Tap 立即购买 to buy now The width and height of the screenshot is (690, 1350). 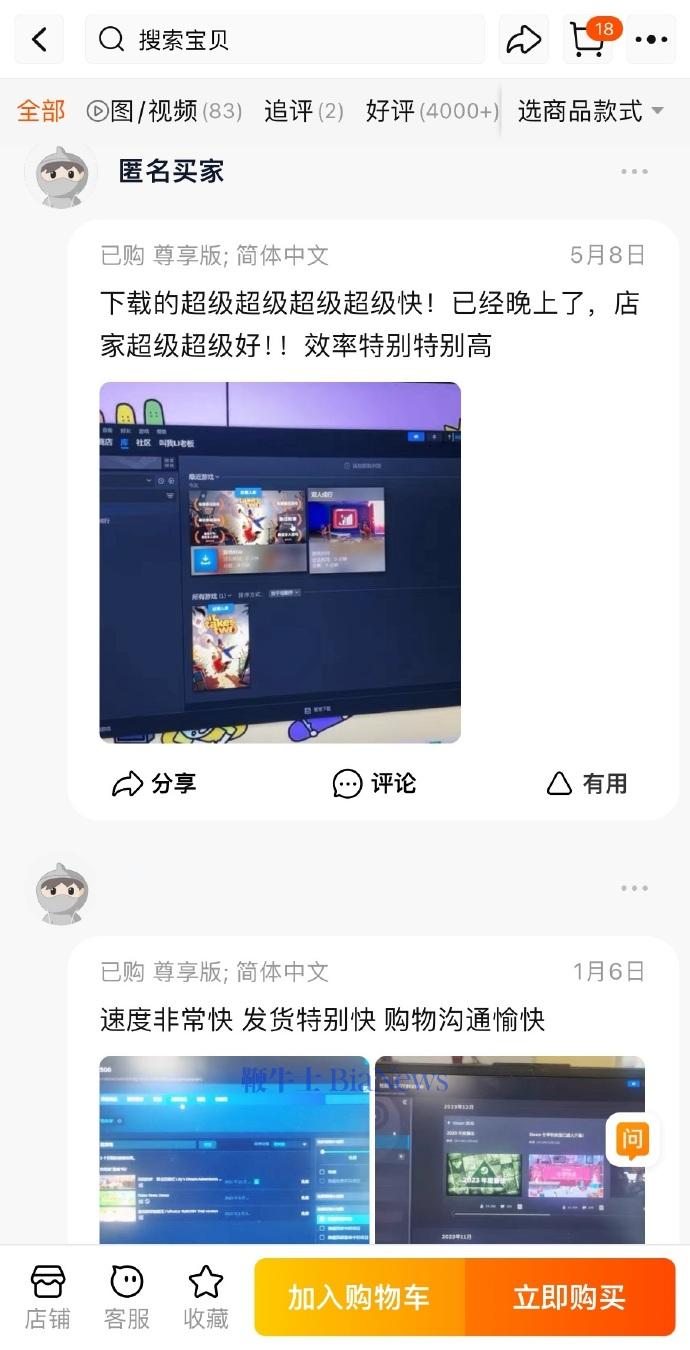coord(570,1297)
